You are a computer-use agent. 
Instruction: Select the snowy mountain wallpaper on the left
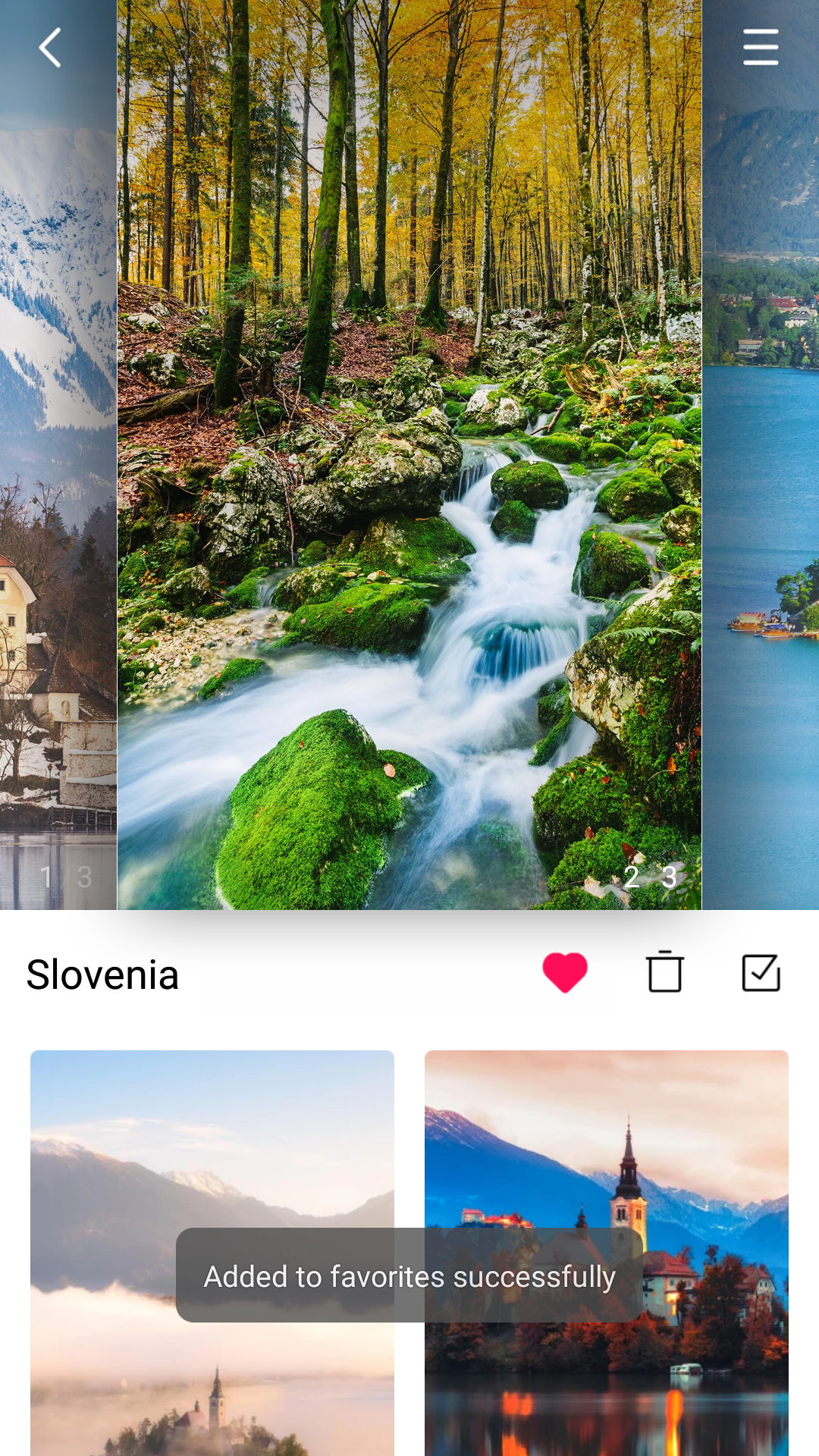[x=58, y=455]
